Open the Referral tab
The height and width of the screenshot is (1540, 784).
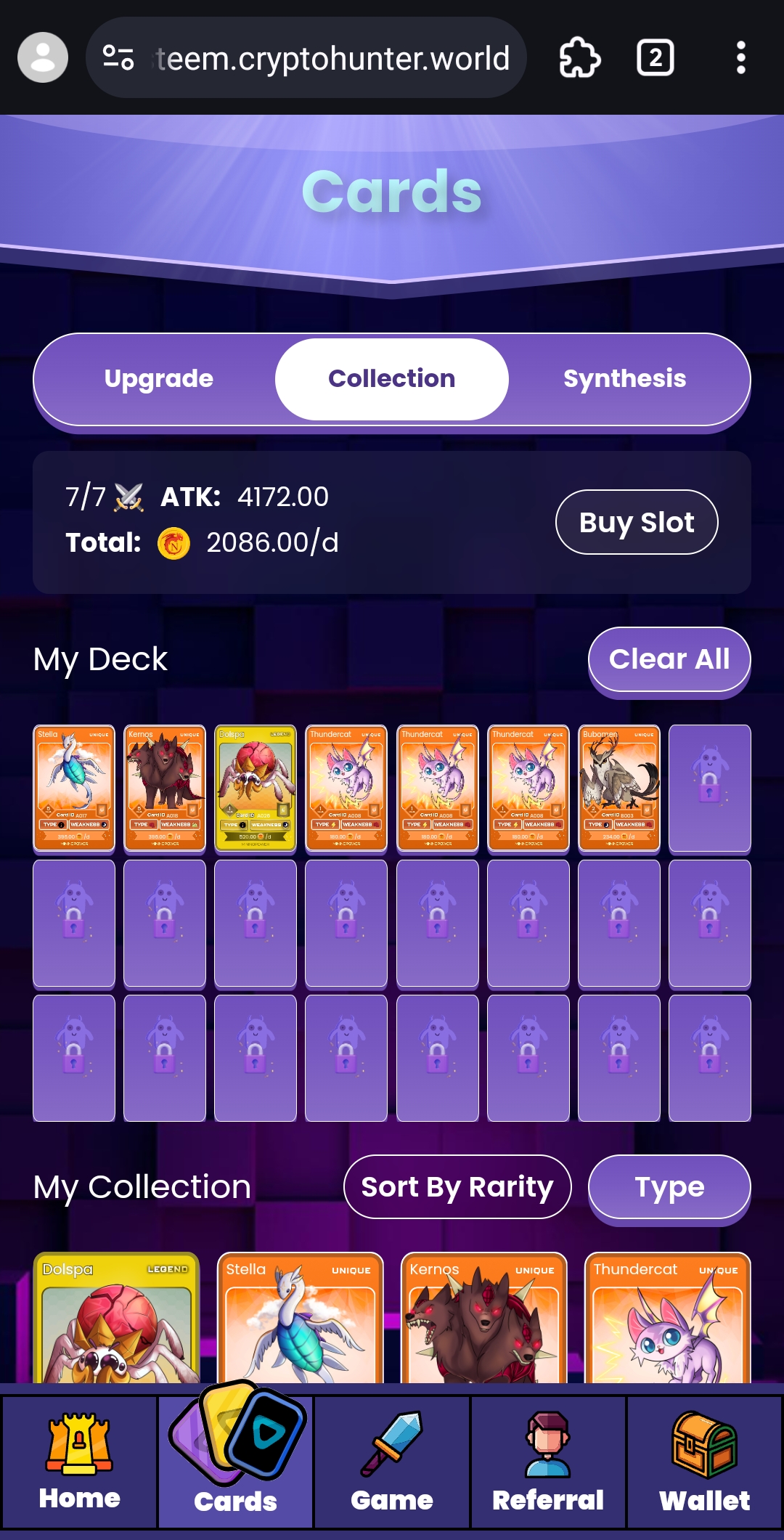[x=548, y=1462]
